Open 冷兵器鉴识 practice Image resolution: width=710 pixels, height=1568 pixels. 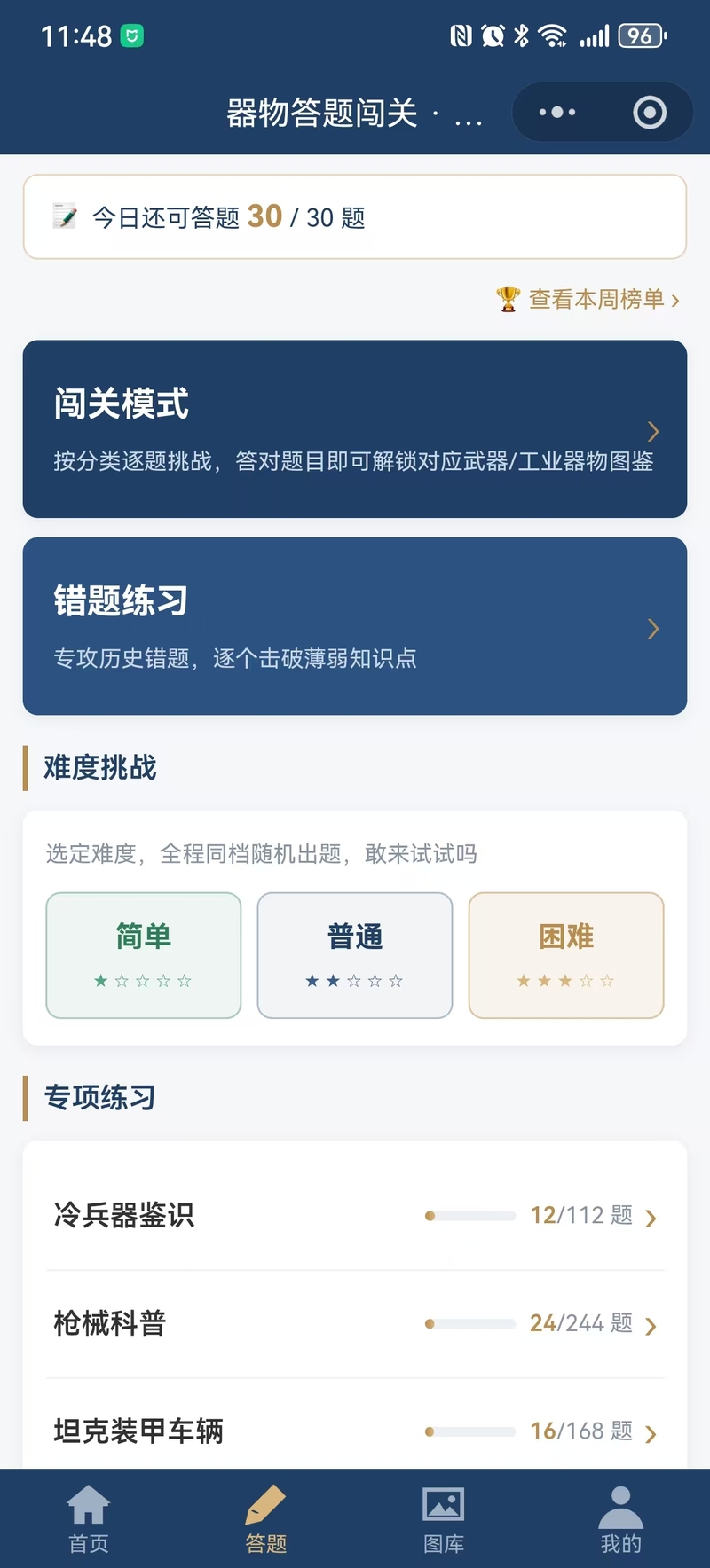[355, 1216]
